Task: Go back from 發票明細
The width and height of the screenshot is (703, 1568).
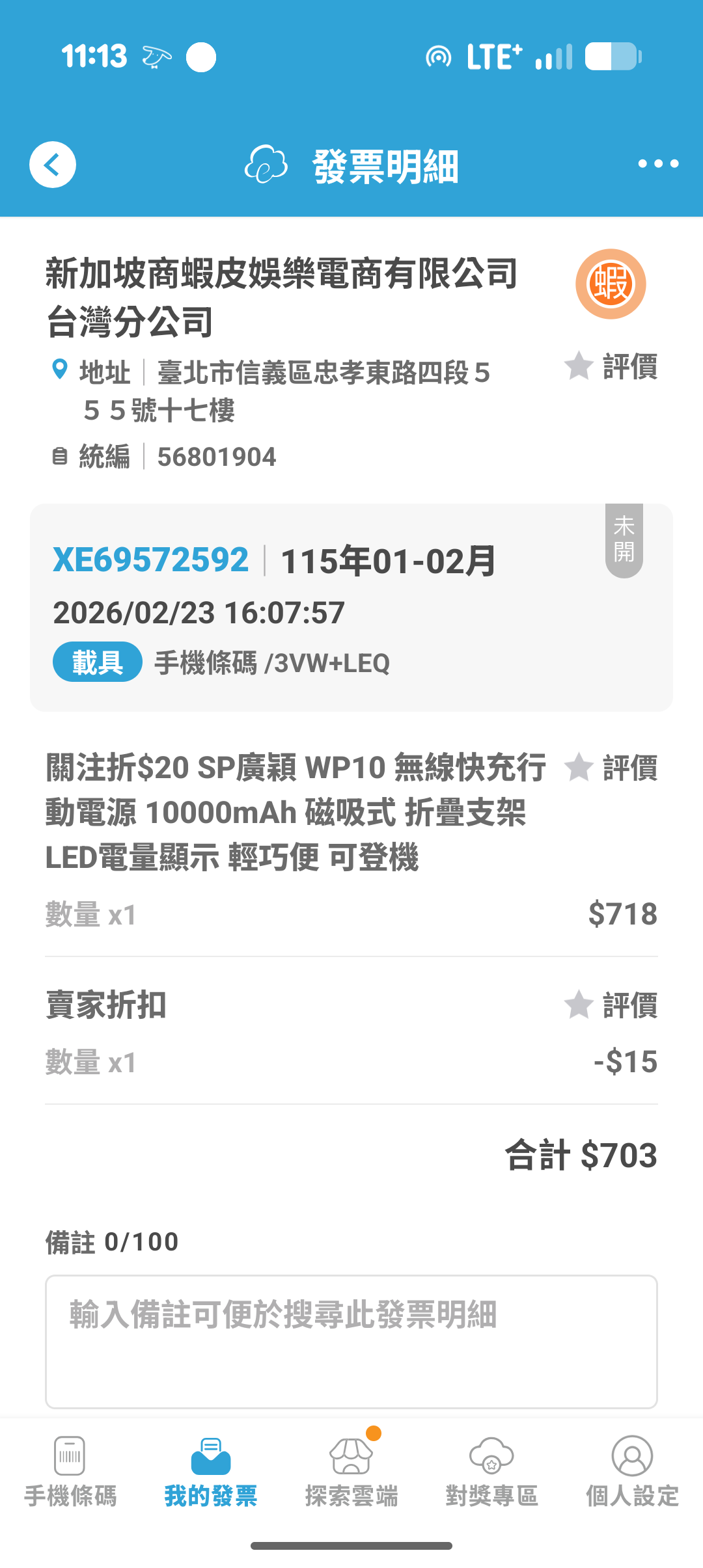Action: click(53, 165)
